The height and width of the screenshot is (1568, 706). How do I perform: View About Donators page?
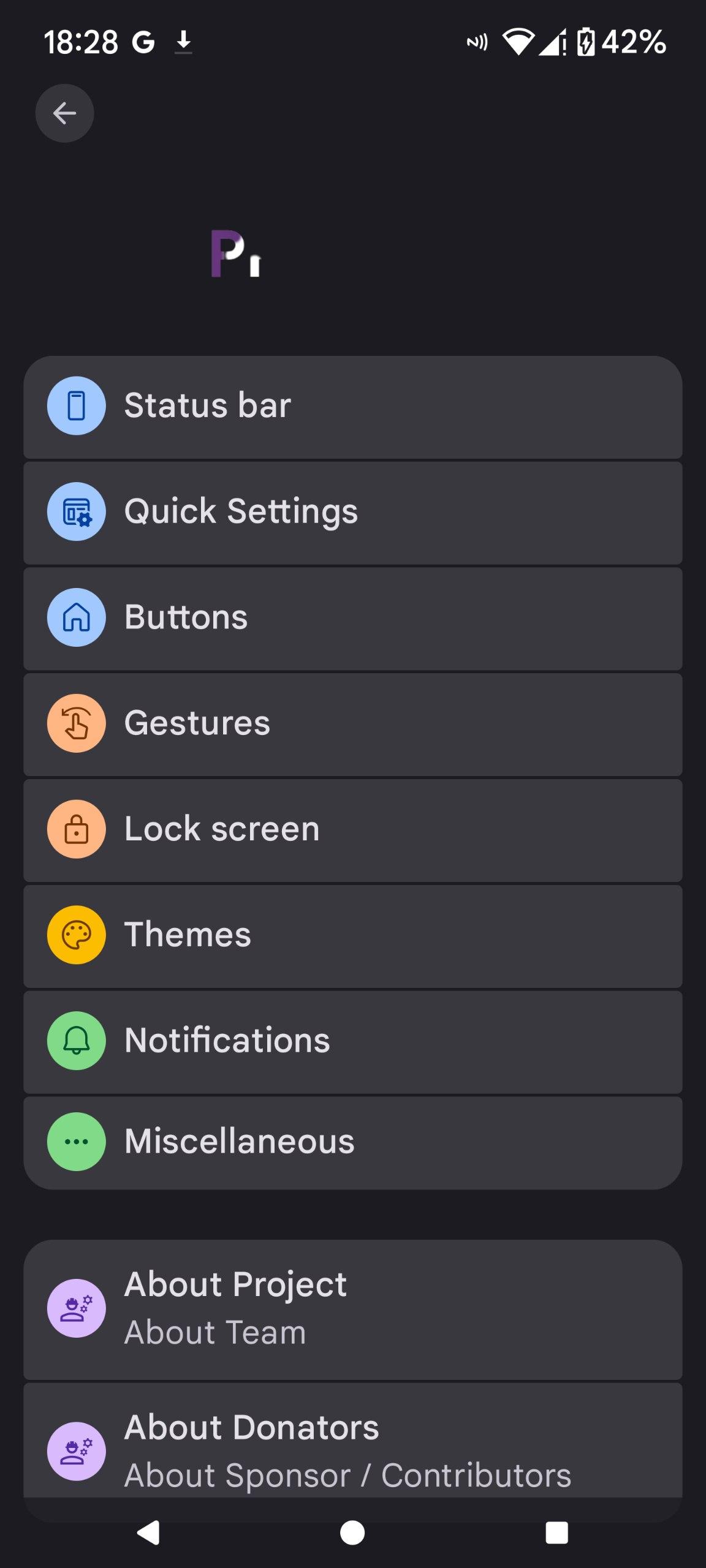pos(352,1450)
